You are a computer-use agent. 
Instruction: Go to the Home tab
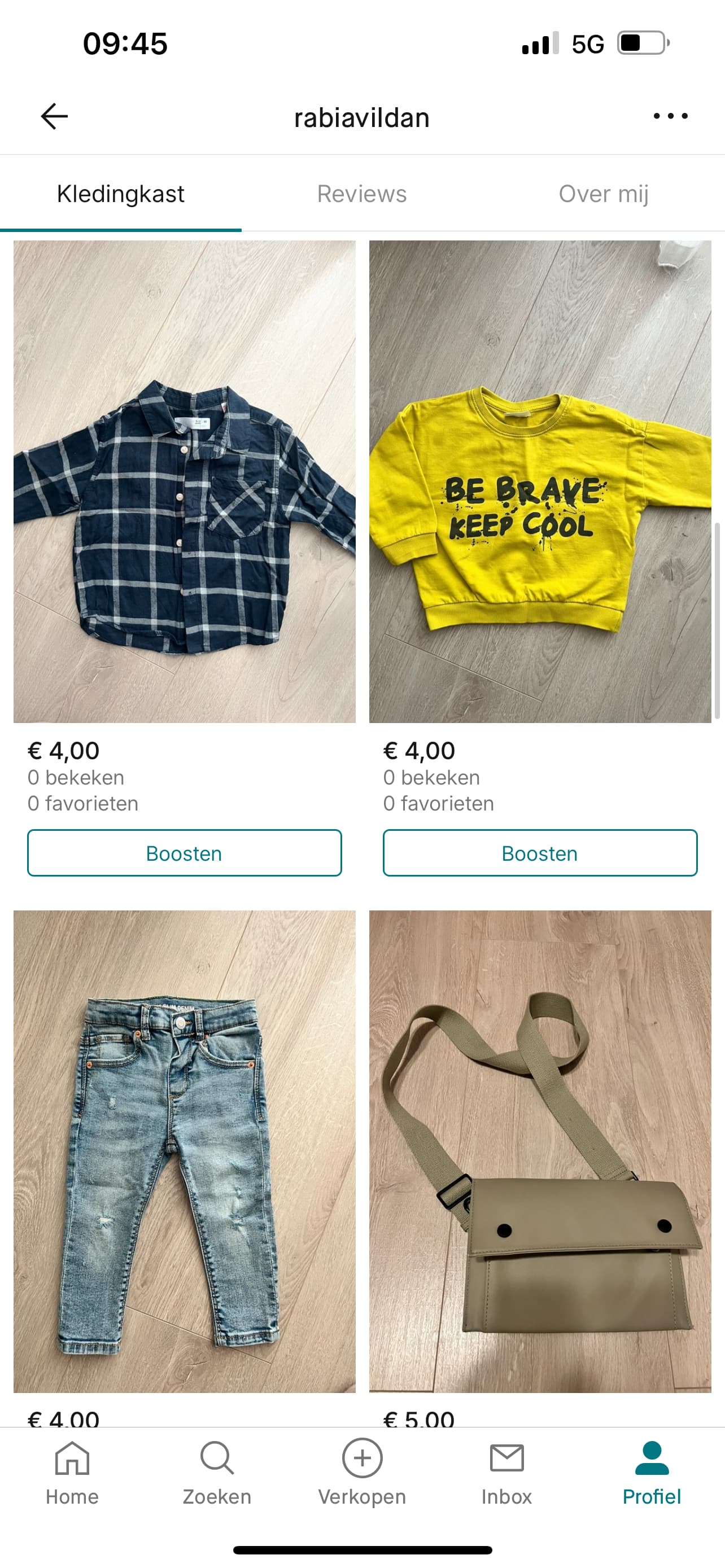(72, 1473)
